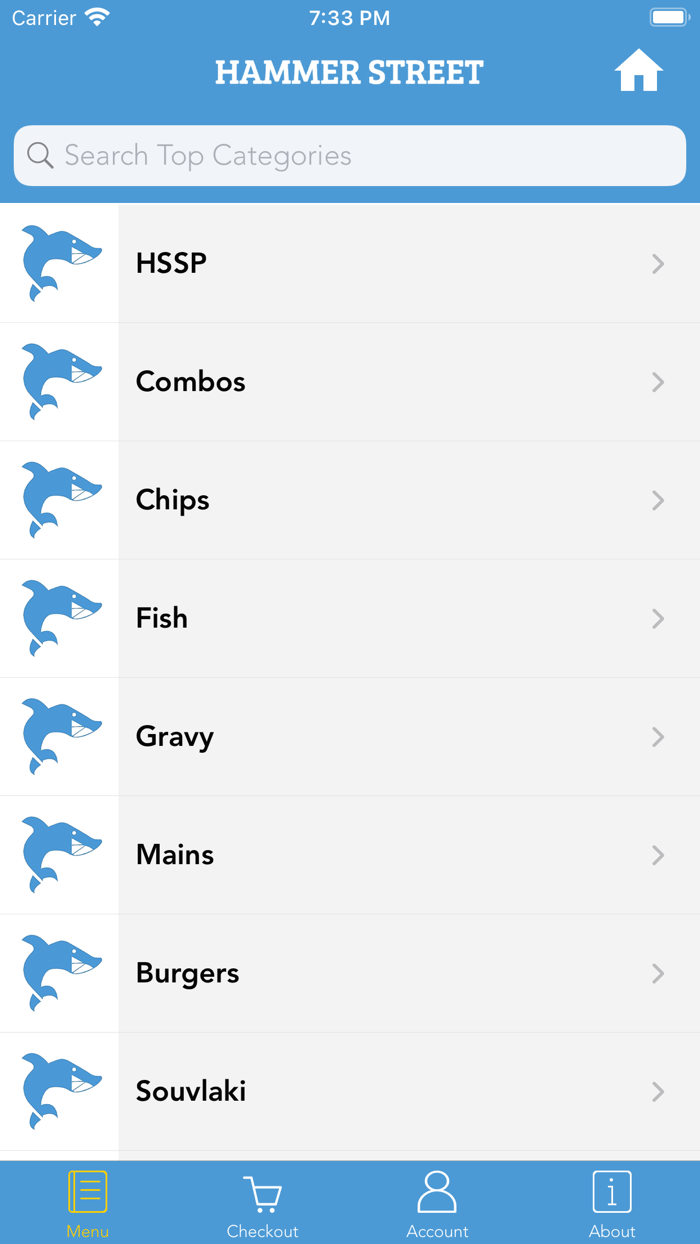The image size is (700, 1244).
Task: Open the Mains category
Action: [350, 855]
